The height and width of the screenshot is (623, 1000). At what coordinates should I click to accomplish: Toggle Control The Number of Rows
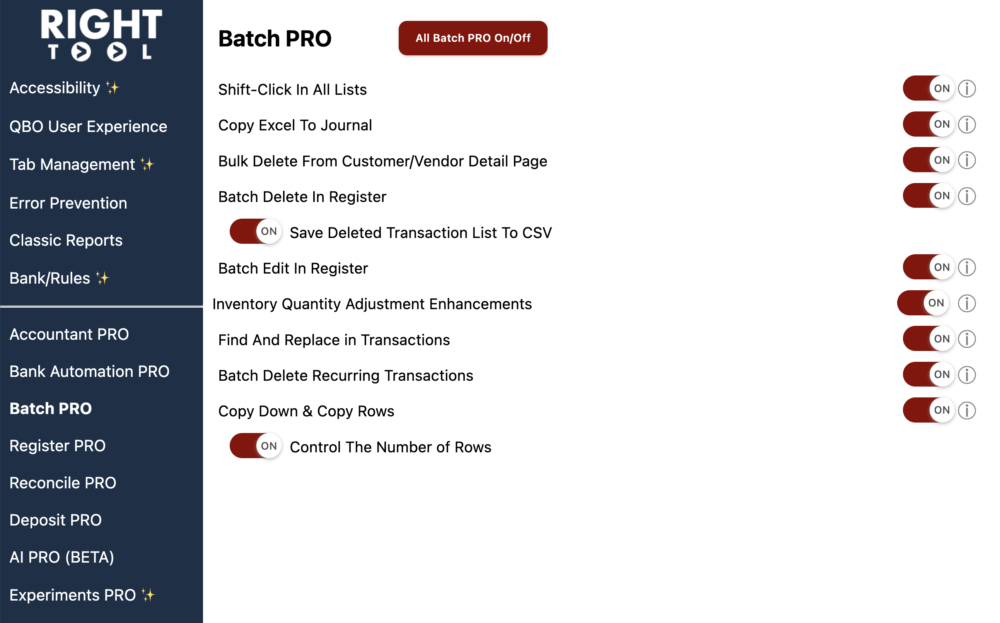coord(255,446)
